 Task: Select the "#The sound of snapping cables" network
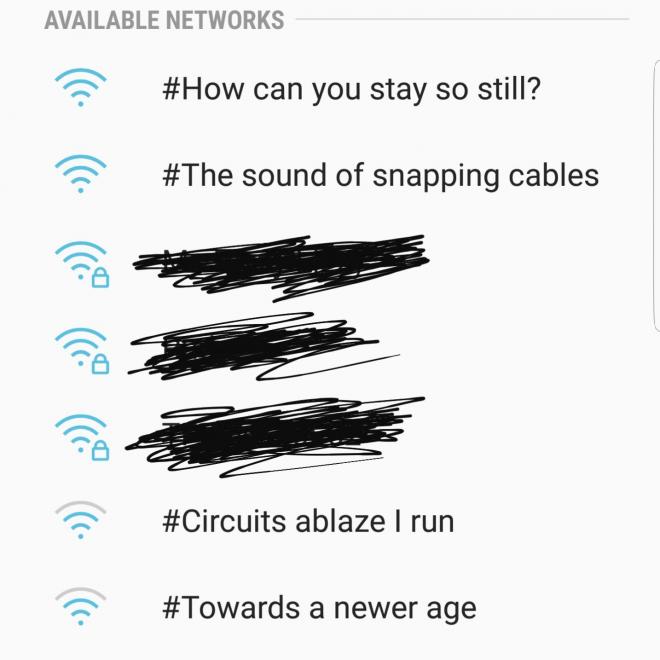point(380,176)
